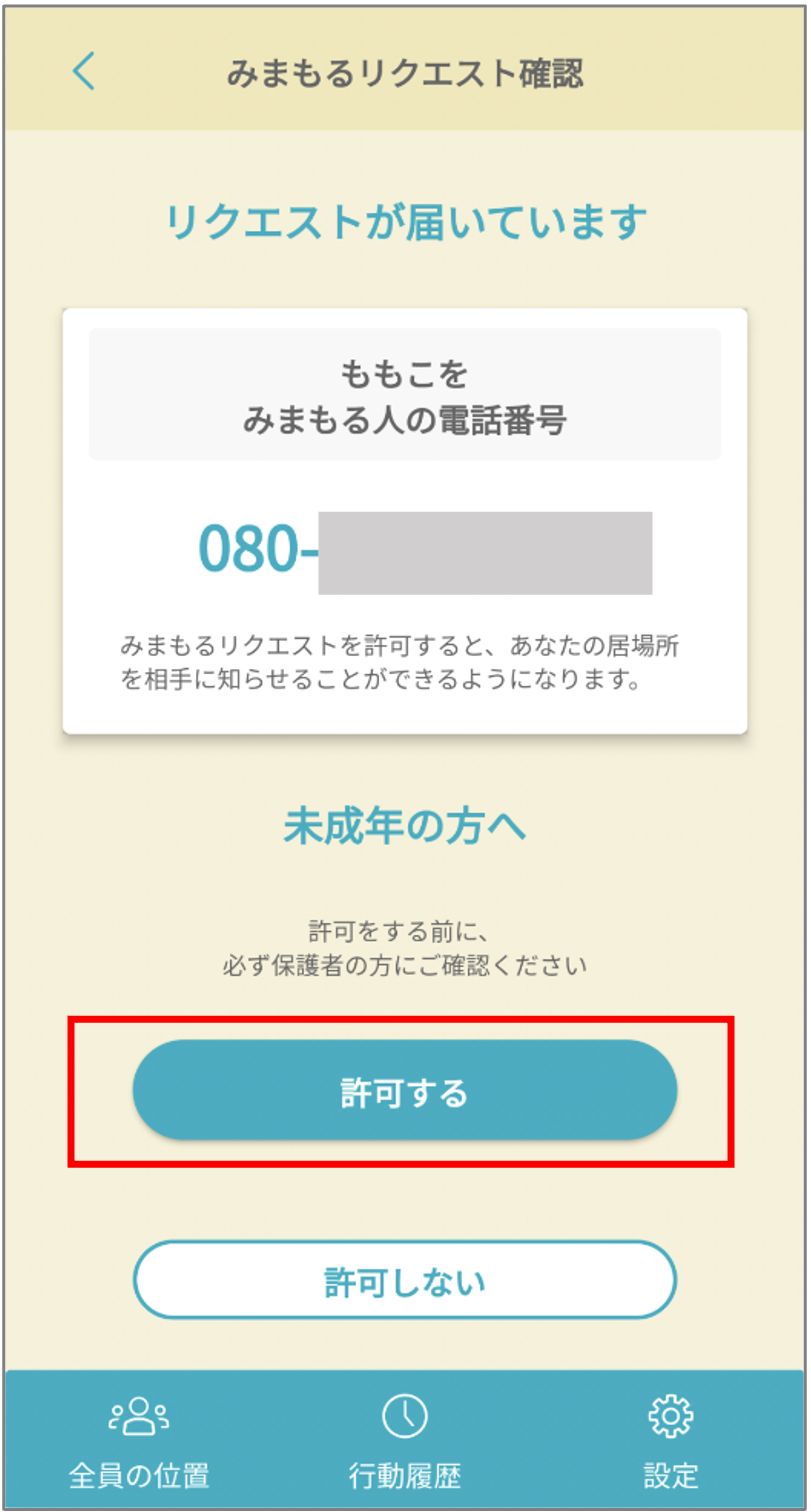Image resolution: width=811 pixels, height=1512 pixels.
Task: Open the 設定 tab
Action: click(x=671, y=1438)
